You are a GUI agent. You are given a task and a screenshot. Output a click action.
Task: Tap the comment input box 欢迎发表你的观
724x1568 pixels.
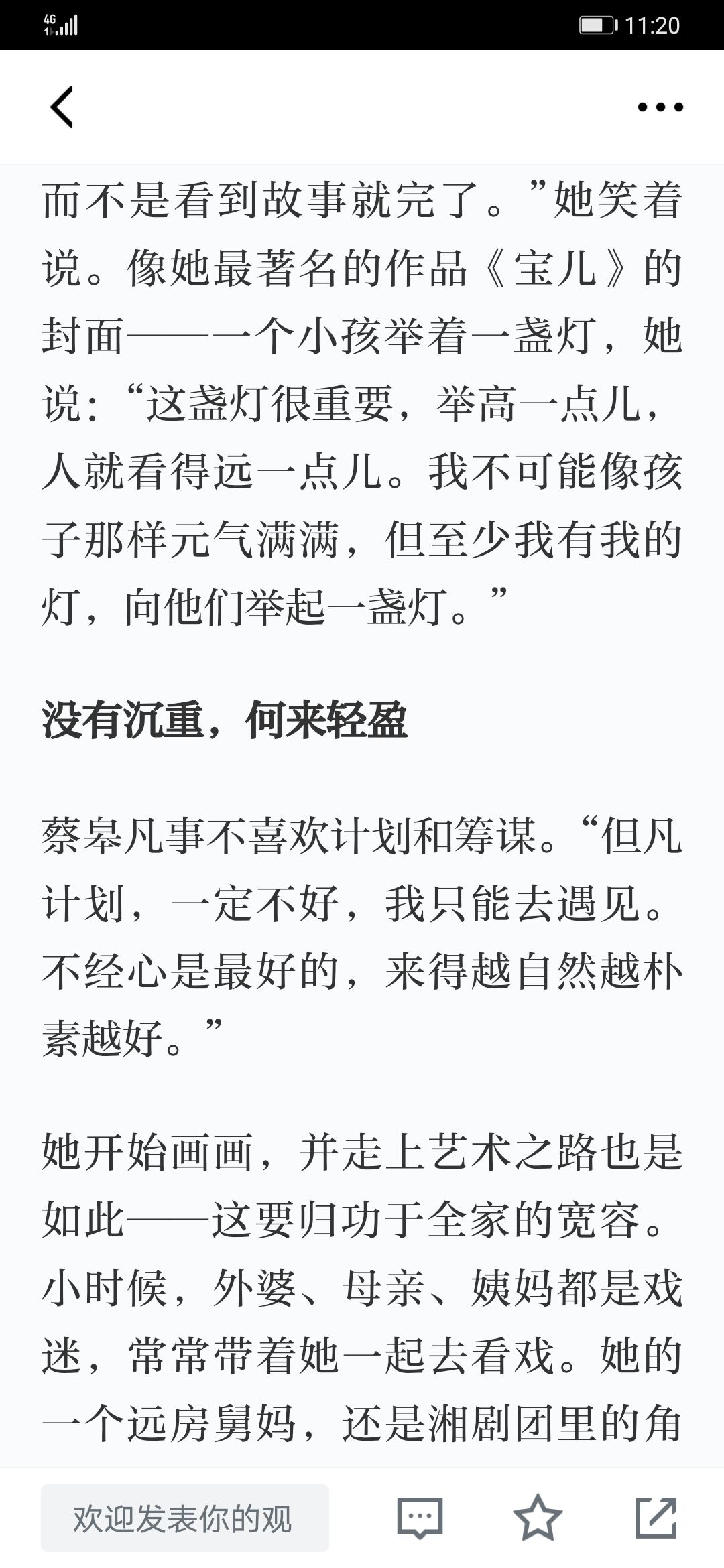click(x=184, y=1518)
